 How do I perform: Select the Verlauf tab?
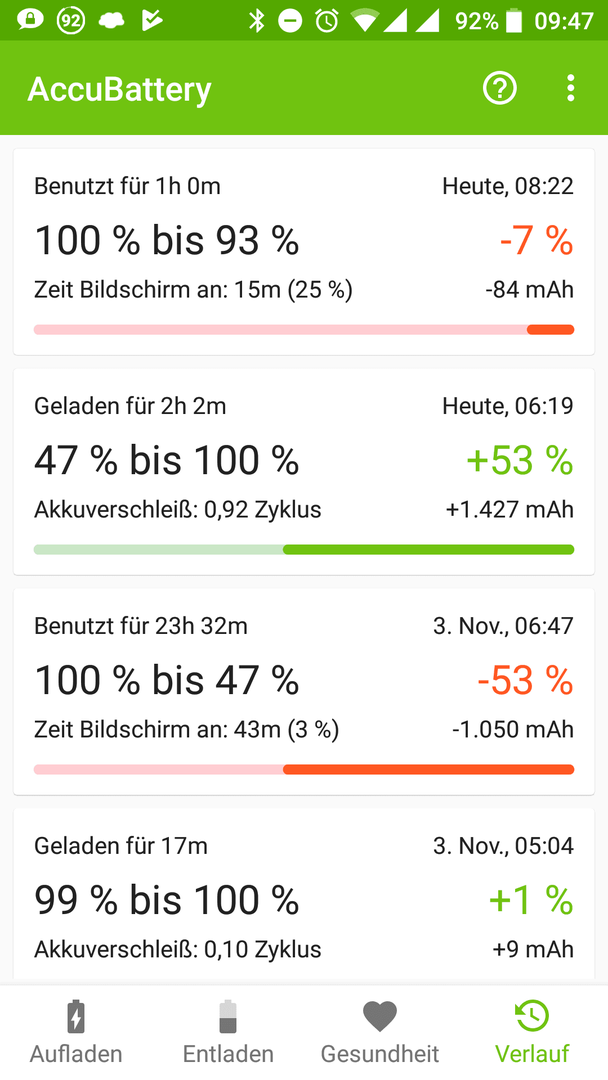click(x=532, y=1032)
